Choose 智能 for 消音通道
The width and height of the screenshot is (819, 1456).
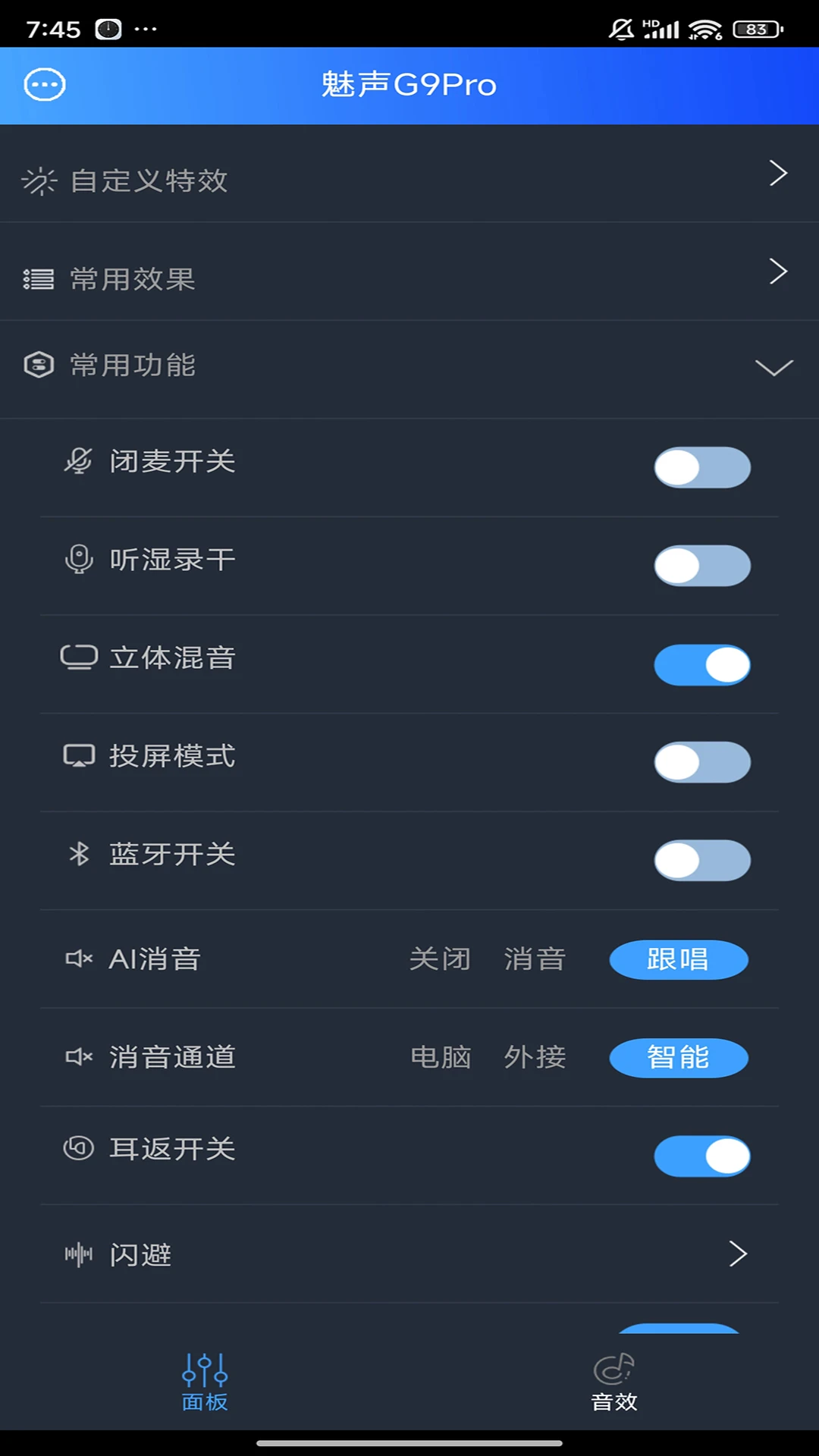pos(679,1058)
